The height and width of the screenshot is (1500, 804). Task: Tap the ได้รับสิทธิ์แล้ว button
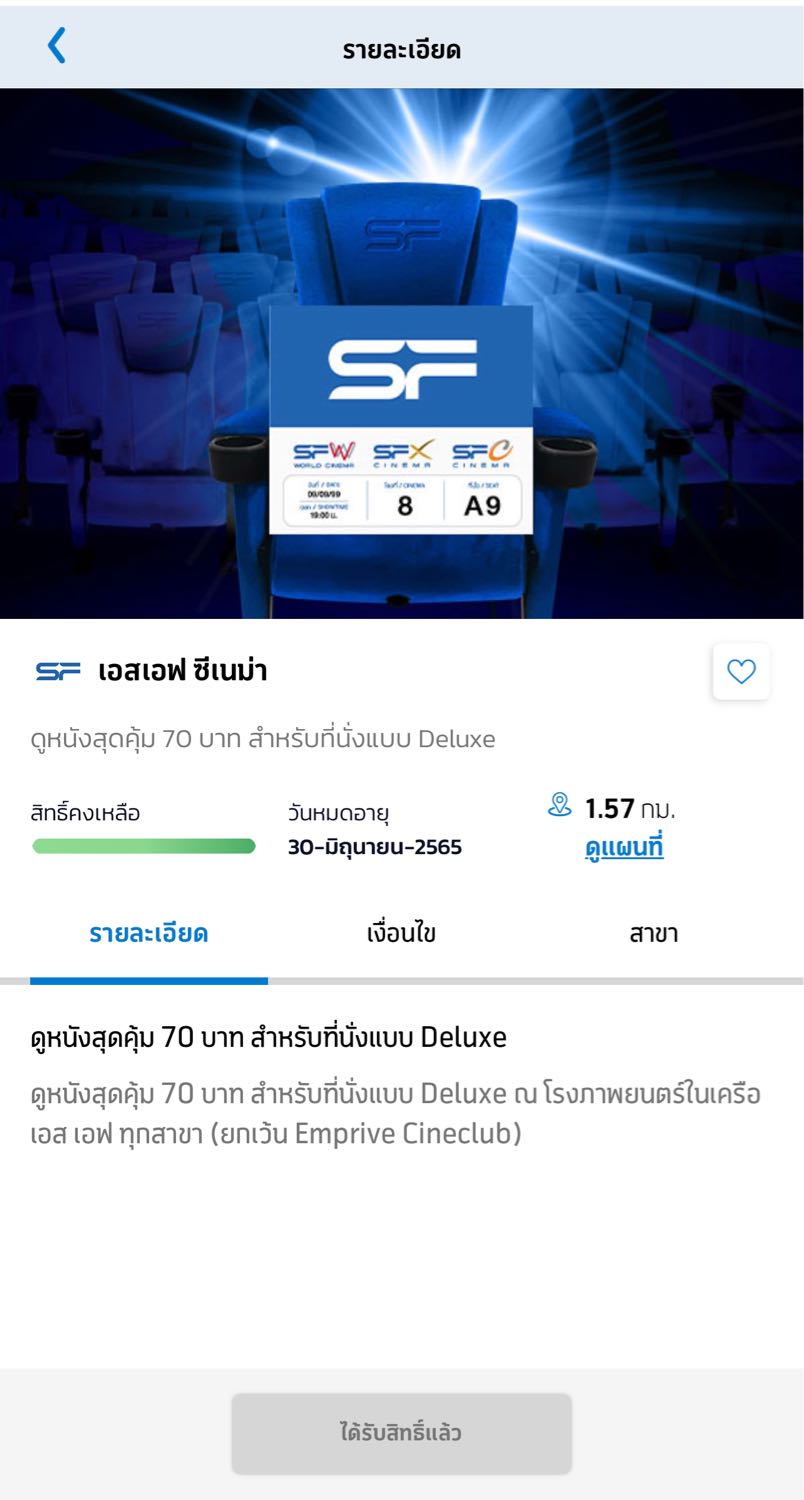pyautogui.click(x=401, y=1433)
